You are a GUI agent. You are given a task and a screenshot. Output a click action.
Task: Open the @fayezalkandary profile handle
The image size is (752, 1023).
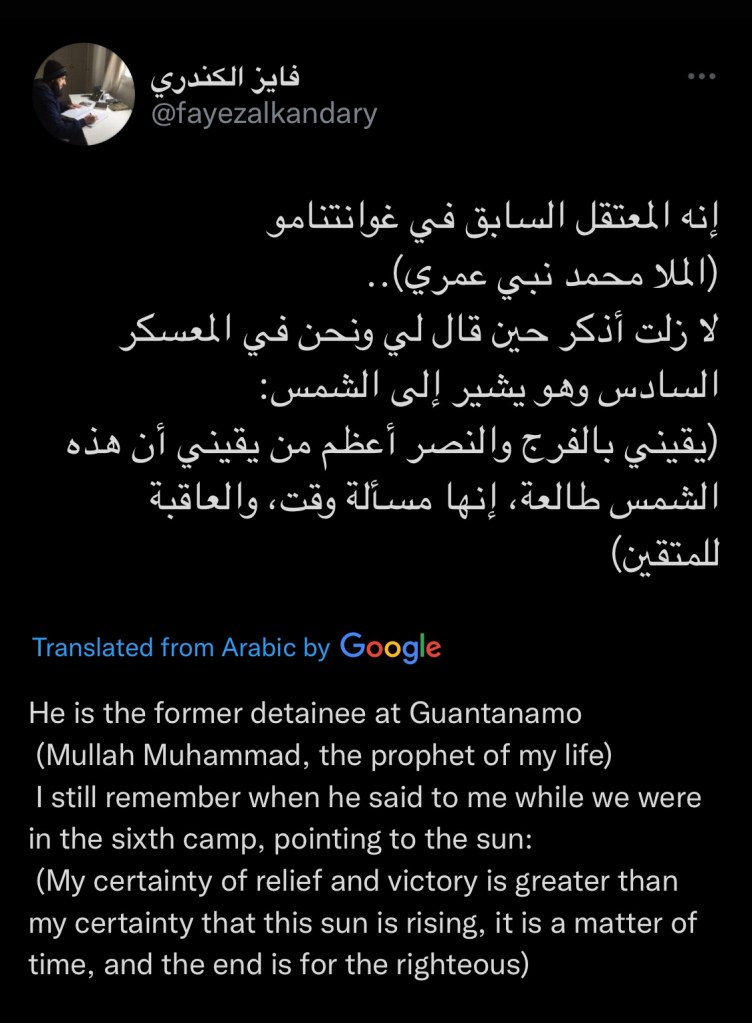coord(263,114)
